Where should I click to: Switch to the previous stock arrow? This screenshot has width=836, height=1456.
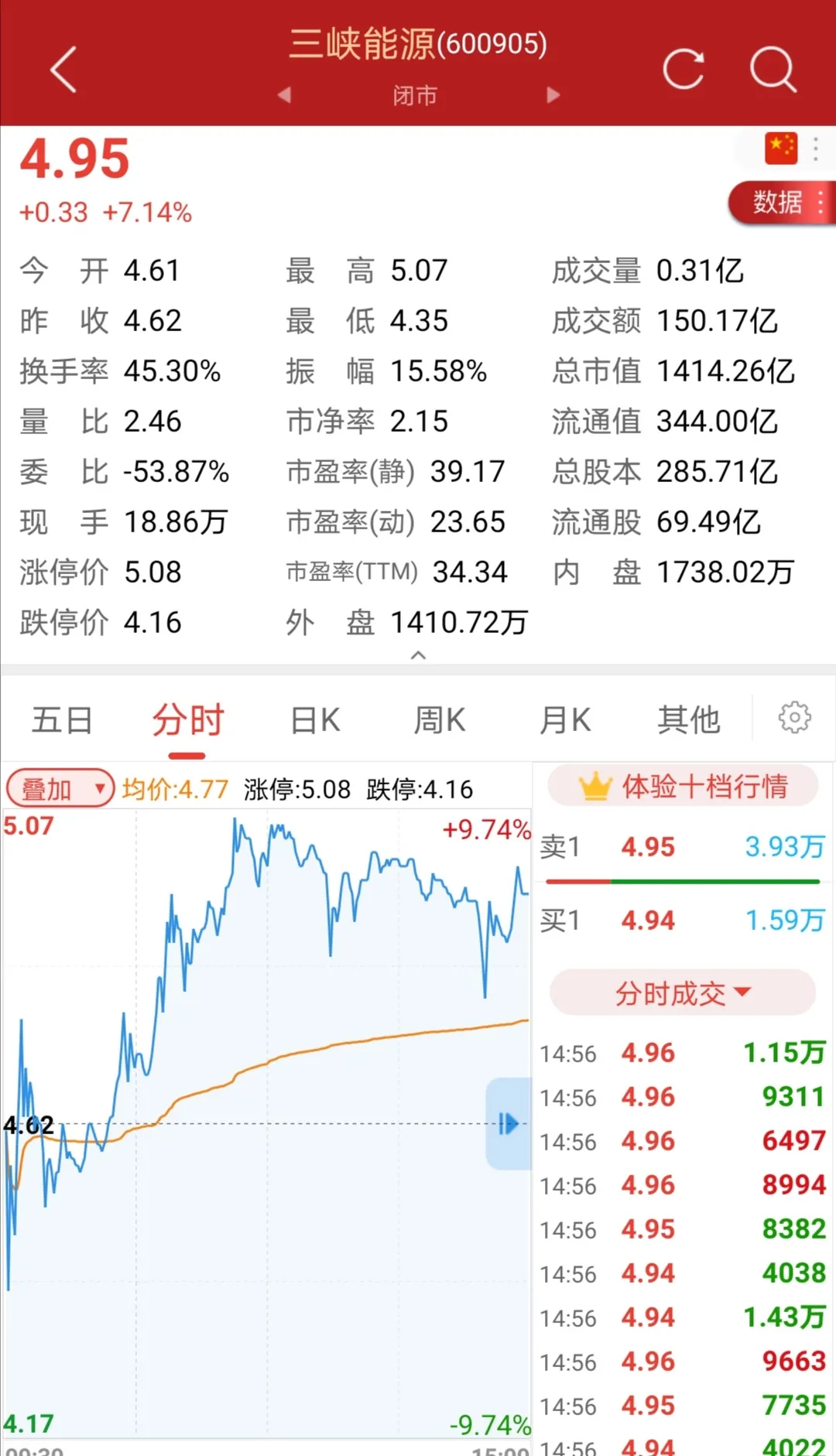tap(284, 95)
